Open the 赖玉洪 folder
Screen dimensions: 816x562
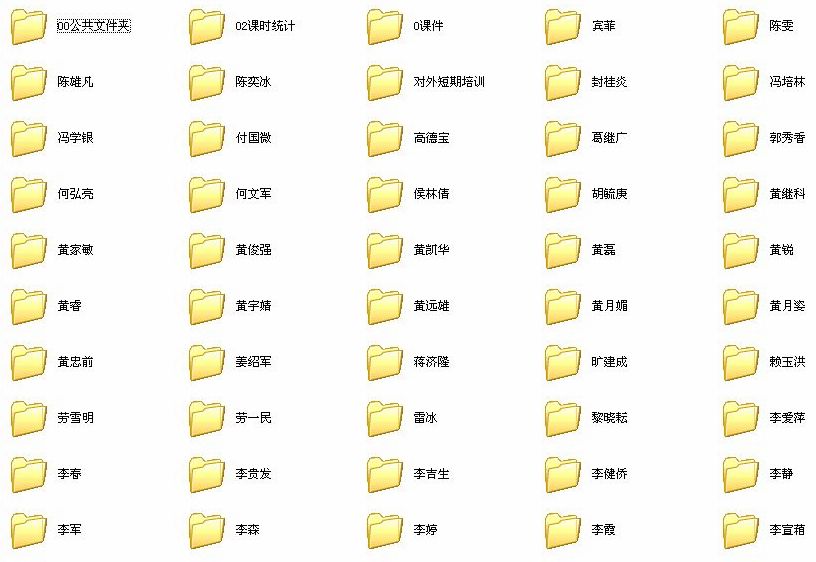(741, 363)
